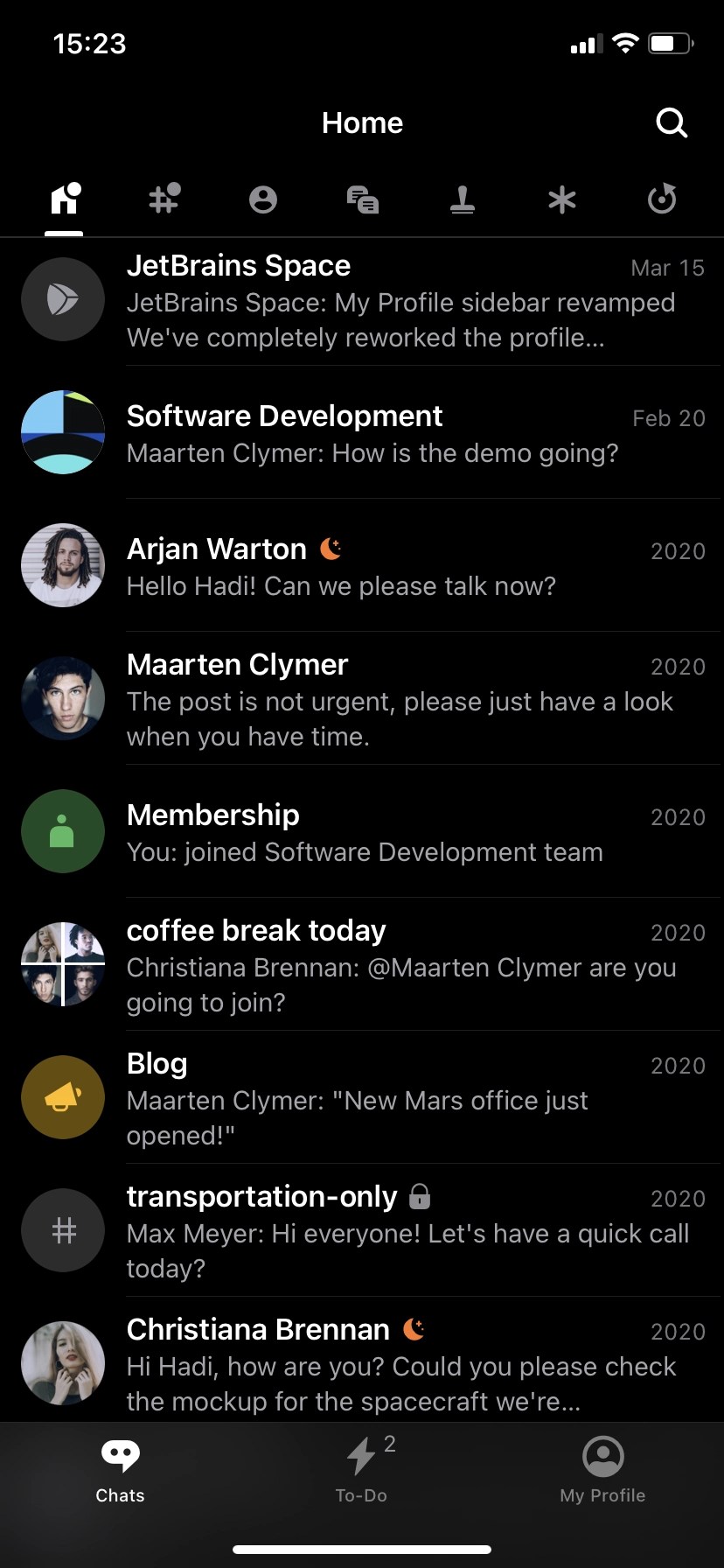Switch to the conversations bubbles tab
This screenshot has height=1568, width=724.
(x=363, y=200)
